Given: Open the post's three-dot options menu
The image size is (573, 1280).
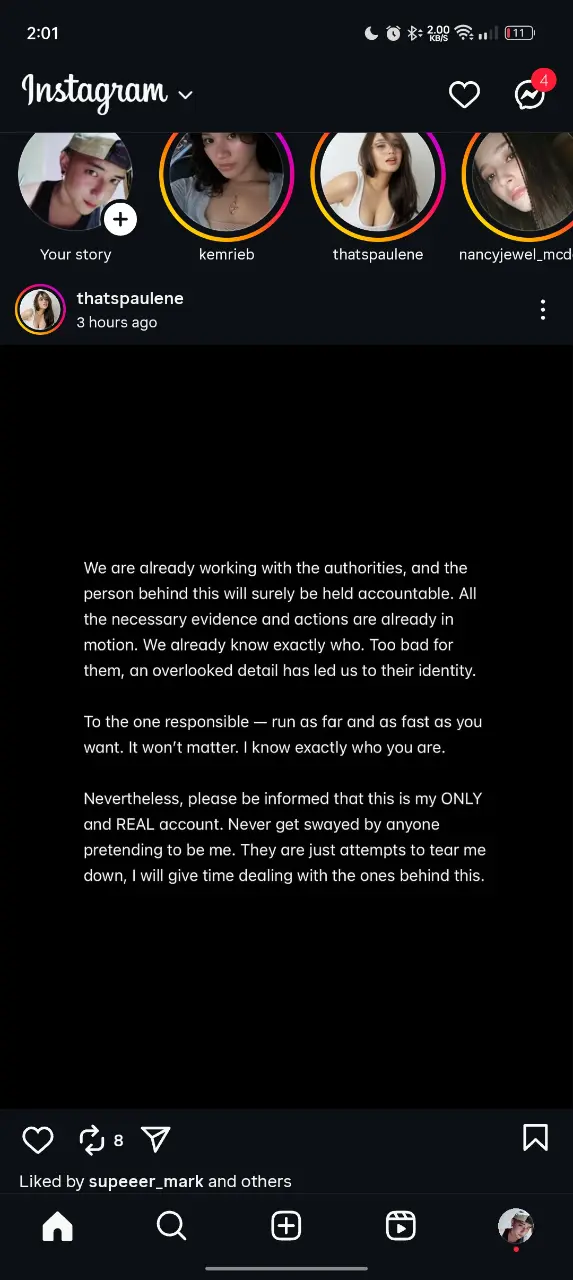Looking at the screenshot, I should pos(543,310).
